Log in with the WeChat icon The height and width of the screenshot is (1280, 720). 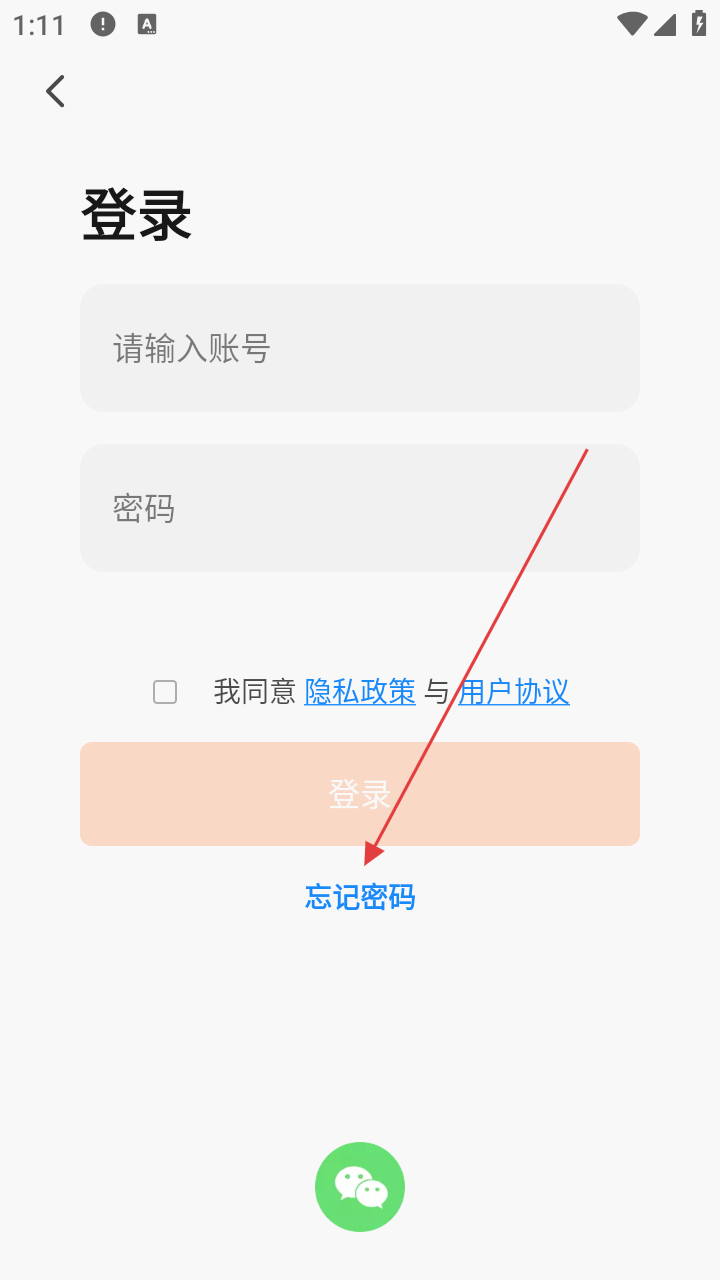click(x=360, y=1187)
